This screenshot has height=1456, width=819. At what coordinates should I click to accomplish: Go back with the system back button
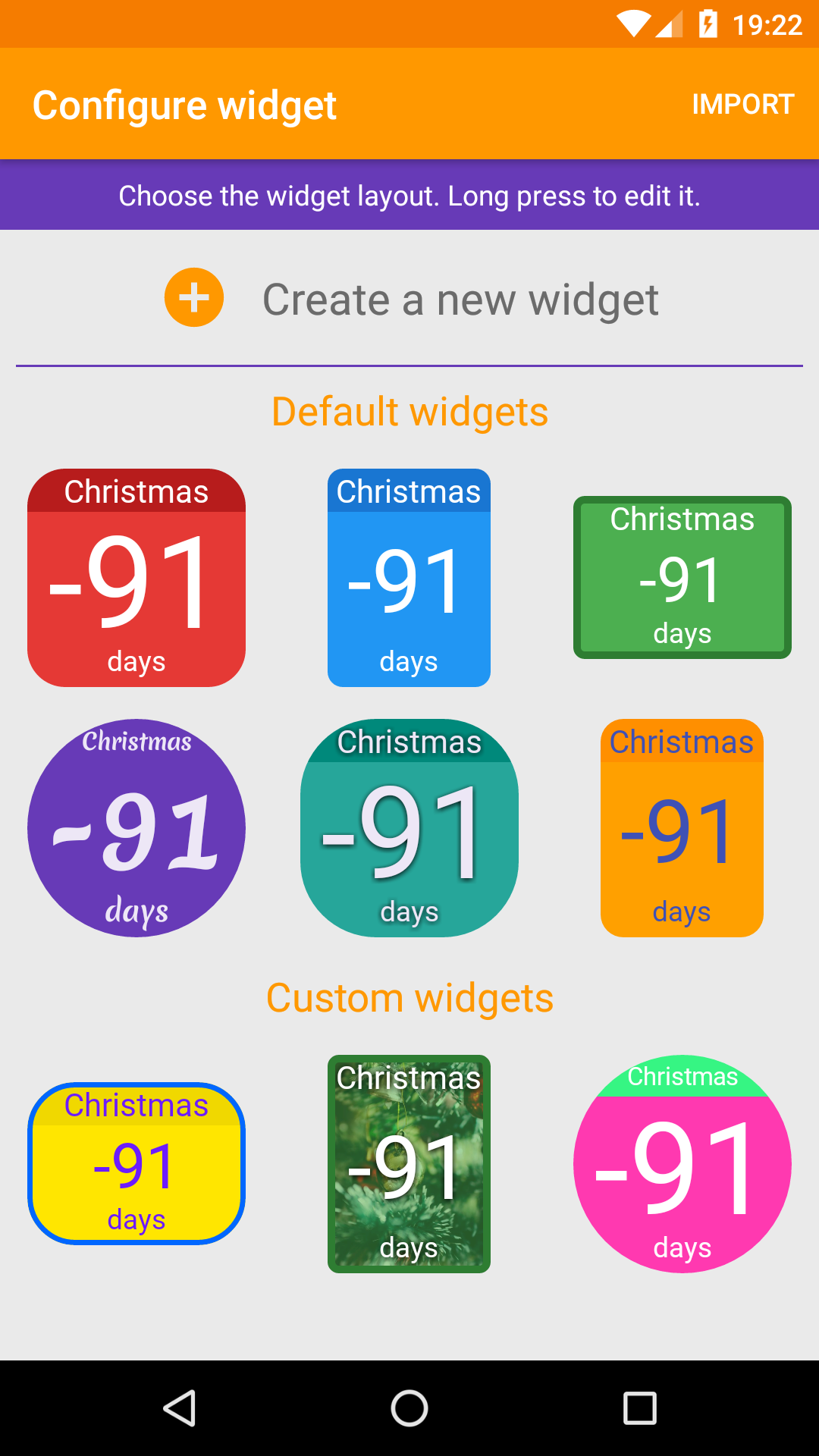click(x=180, y=1408)
